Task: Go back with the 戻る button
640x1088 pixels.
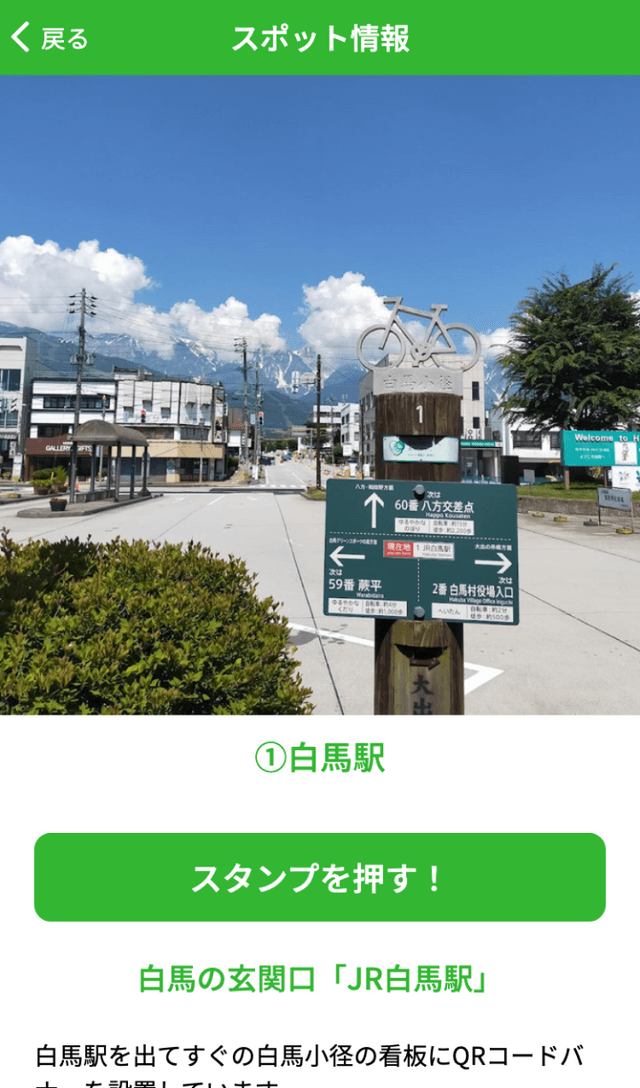Action: click(x=50, y=38)
